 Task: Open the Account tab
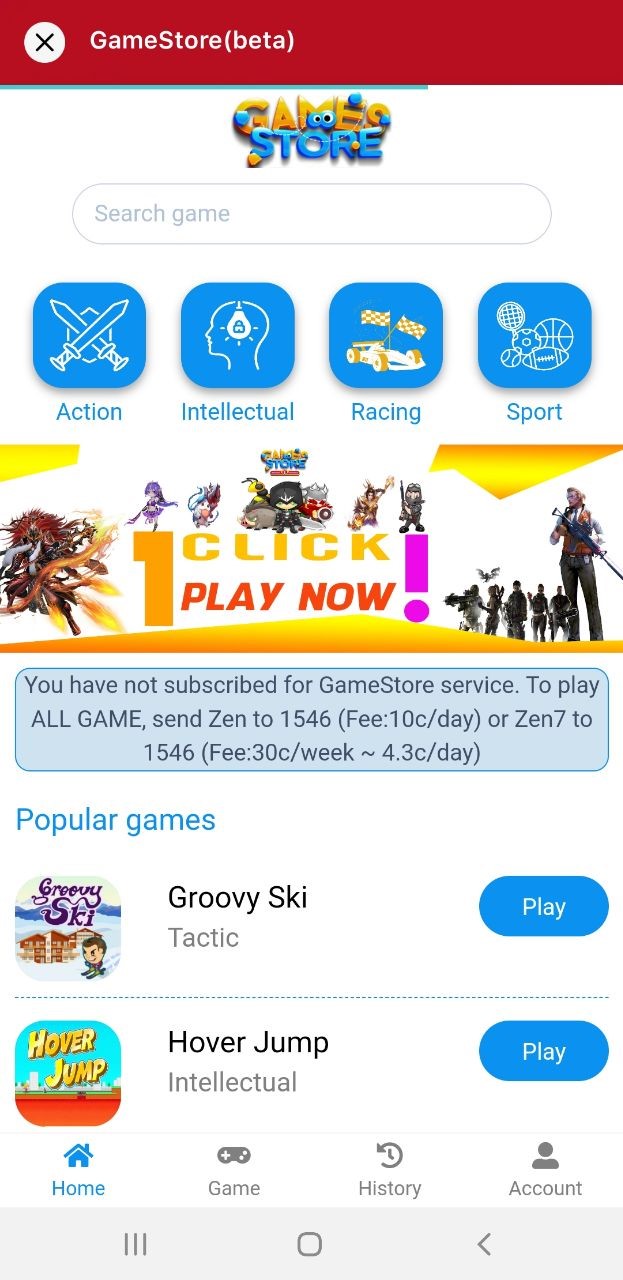[545, 1170]
